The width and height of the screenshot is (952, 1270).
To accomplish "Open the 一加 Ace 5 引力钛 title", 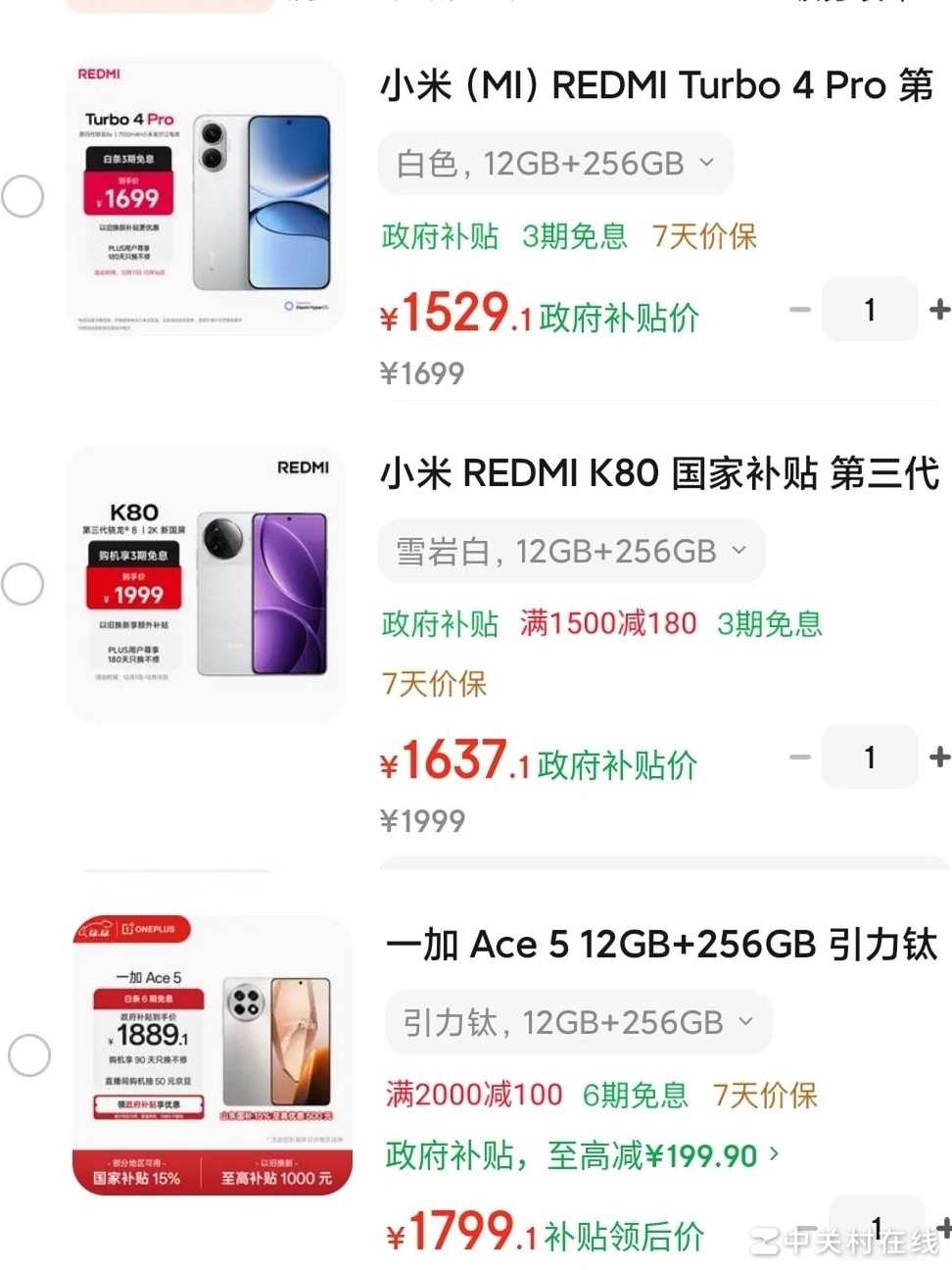I will pyautogui.click(x=656, y=945).
